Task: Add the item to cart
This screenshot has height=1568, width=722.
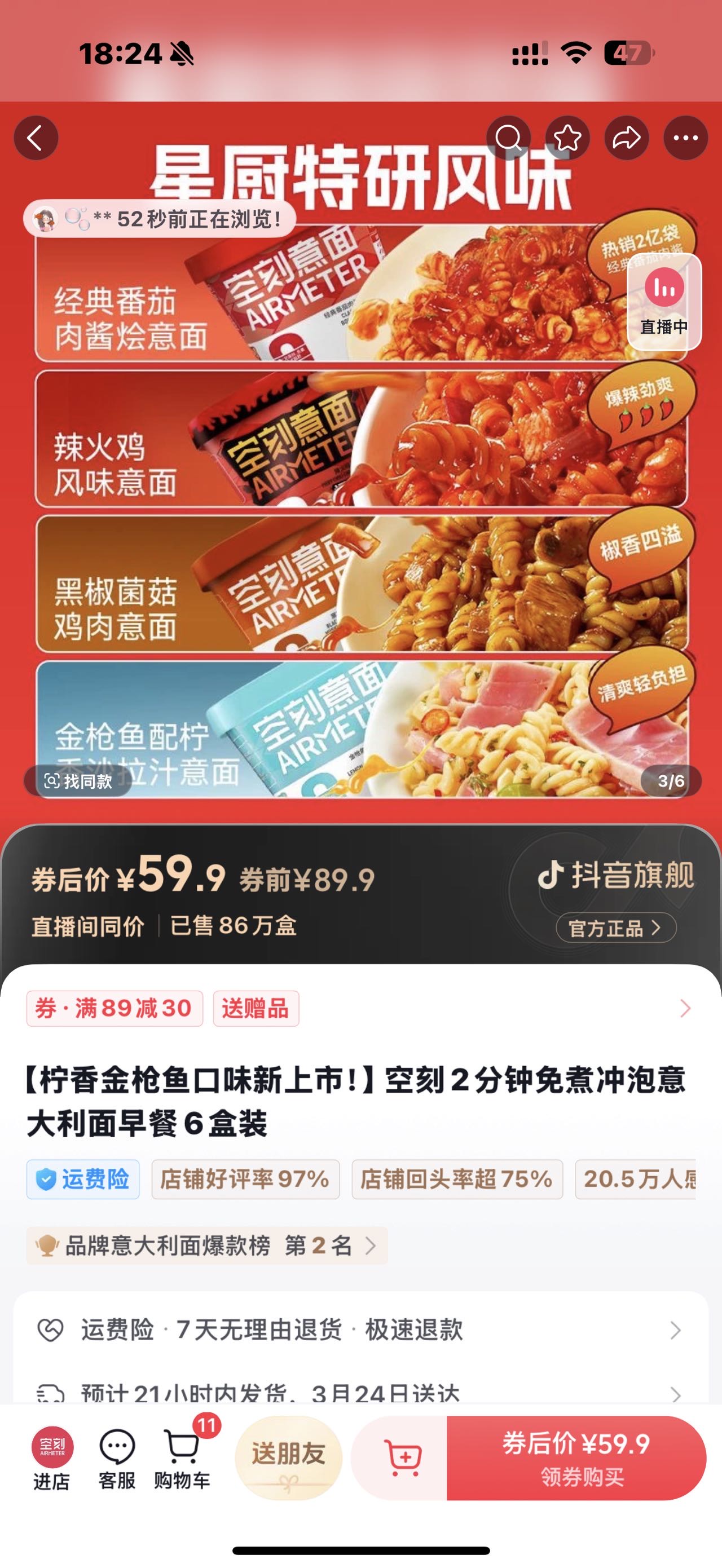Action: pyautogui.click(x=402, y=1457)
